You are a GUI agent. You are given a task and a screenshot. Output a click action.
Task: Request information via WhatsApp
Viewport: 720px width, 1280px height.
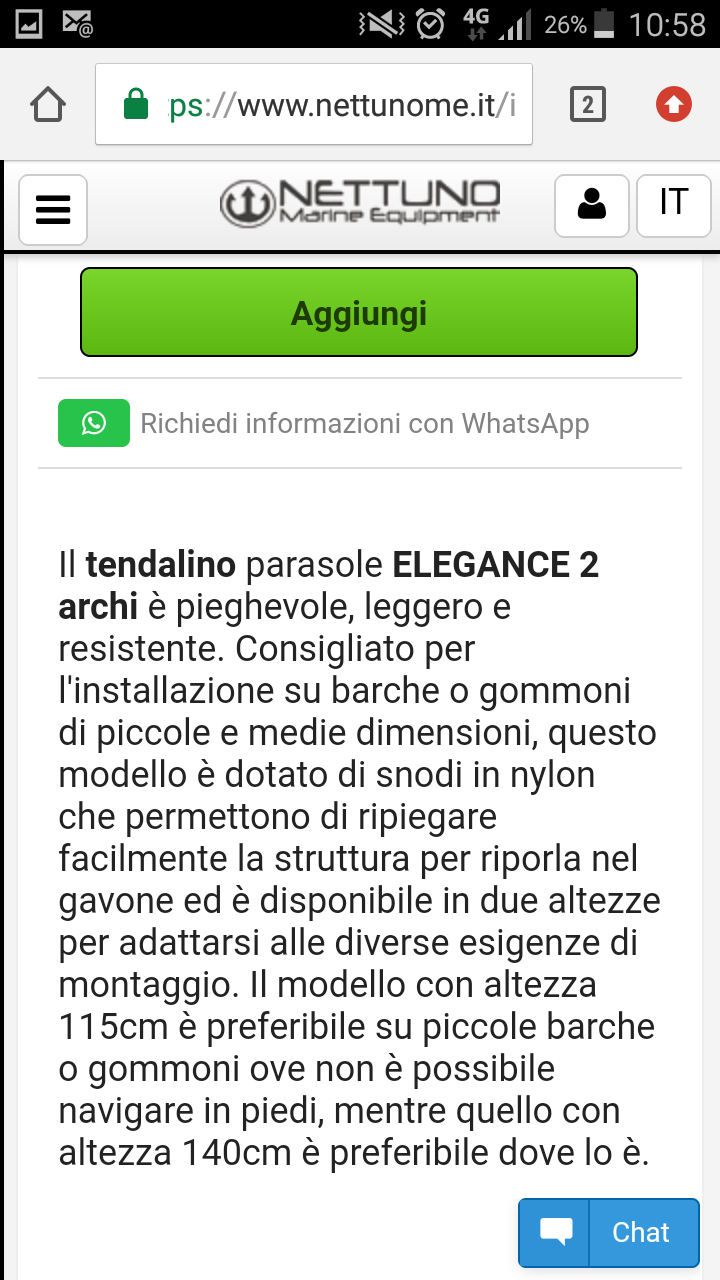(x=324, y=423)
